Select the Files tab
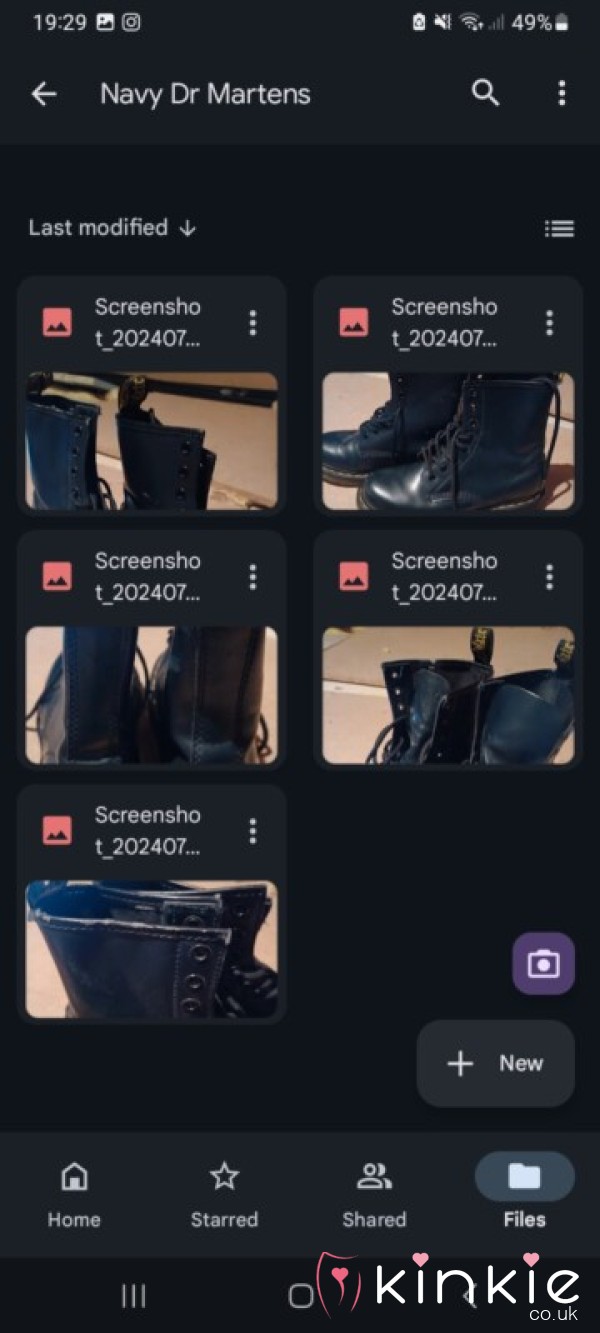600x1333 pixels. tap(524, 1193)
